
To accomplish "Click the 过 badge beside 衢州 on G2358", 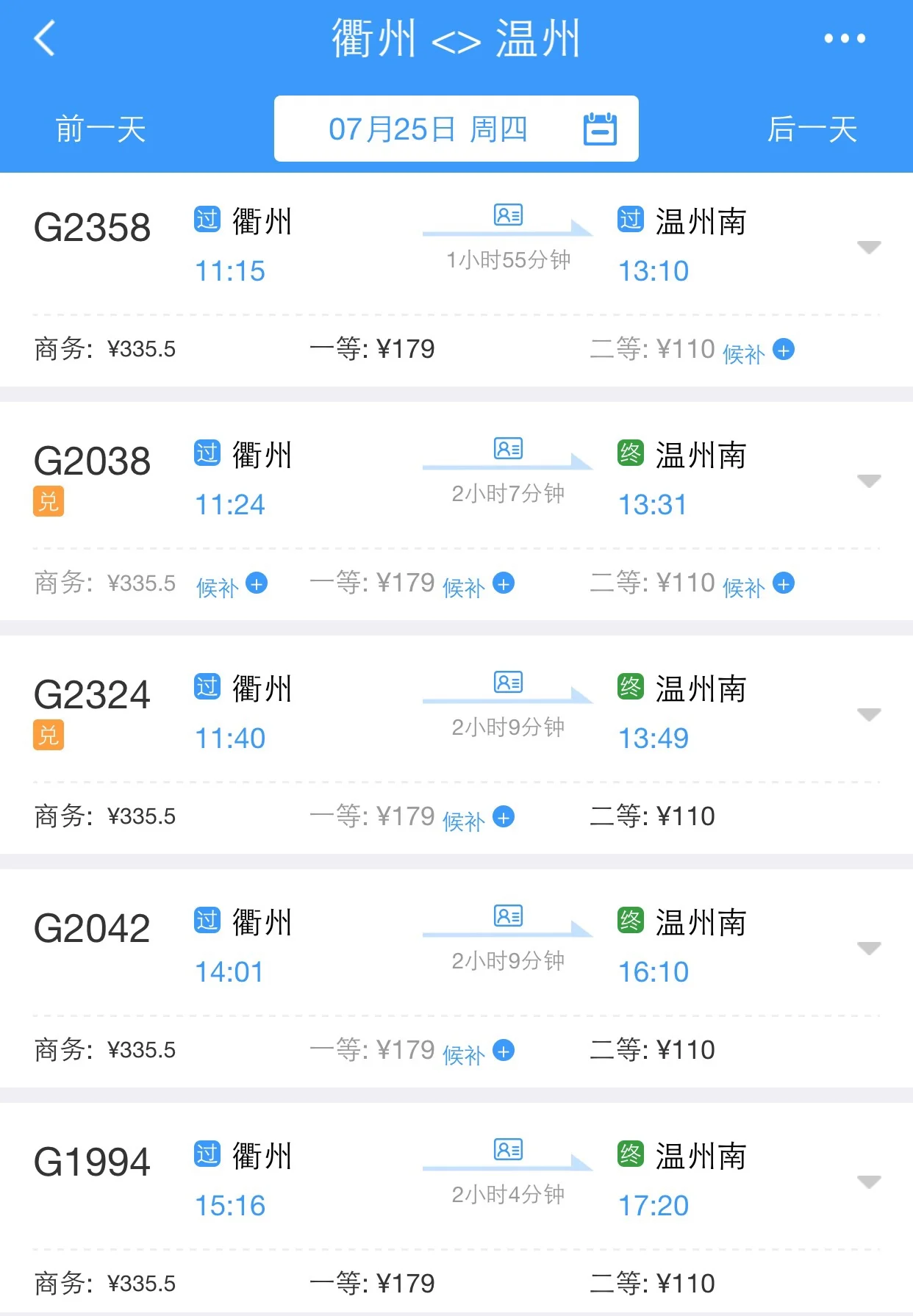I will [x=208, y=220].
